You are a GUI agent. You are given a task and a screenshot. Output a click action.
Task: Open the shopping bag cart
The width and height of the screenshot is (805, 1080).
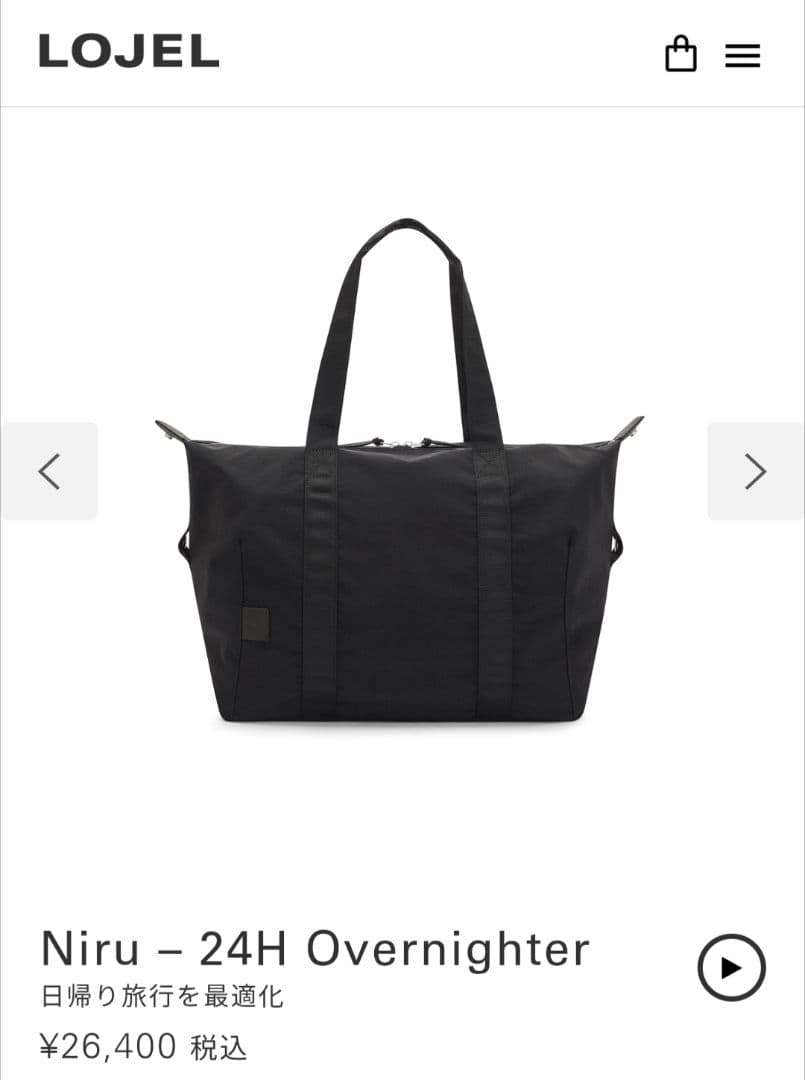click(680, 54)
